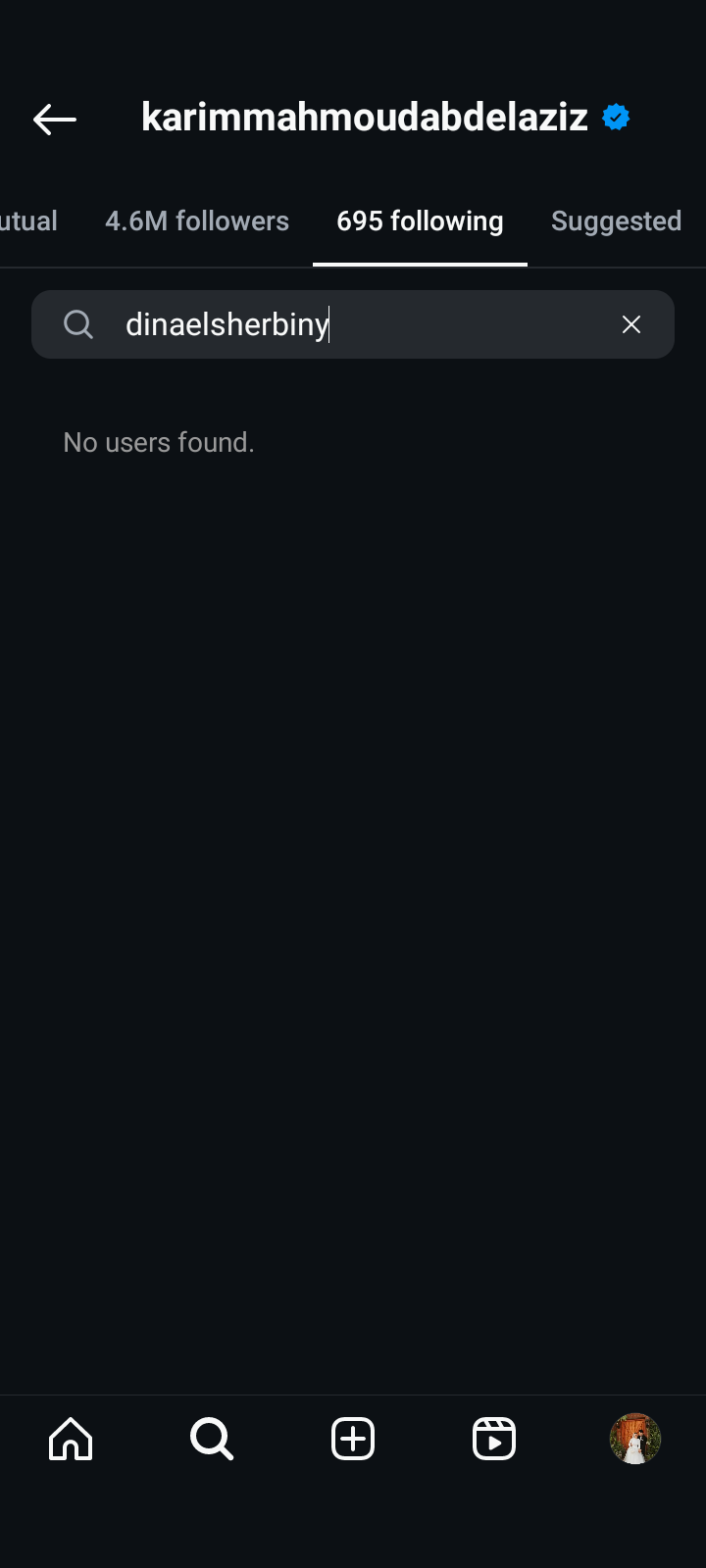Open the Suggested tab
706x1568 pixels.
point(616,221)
